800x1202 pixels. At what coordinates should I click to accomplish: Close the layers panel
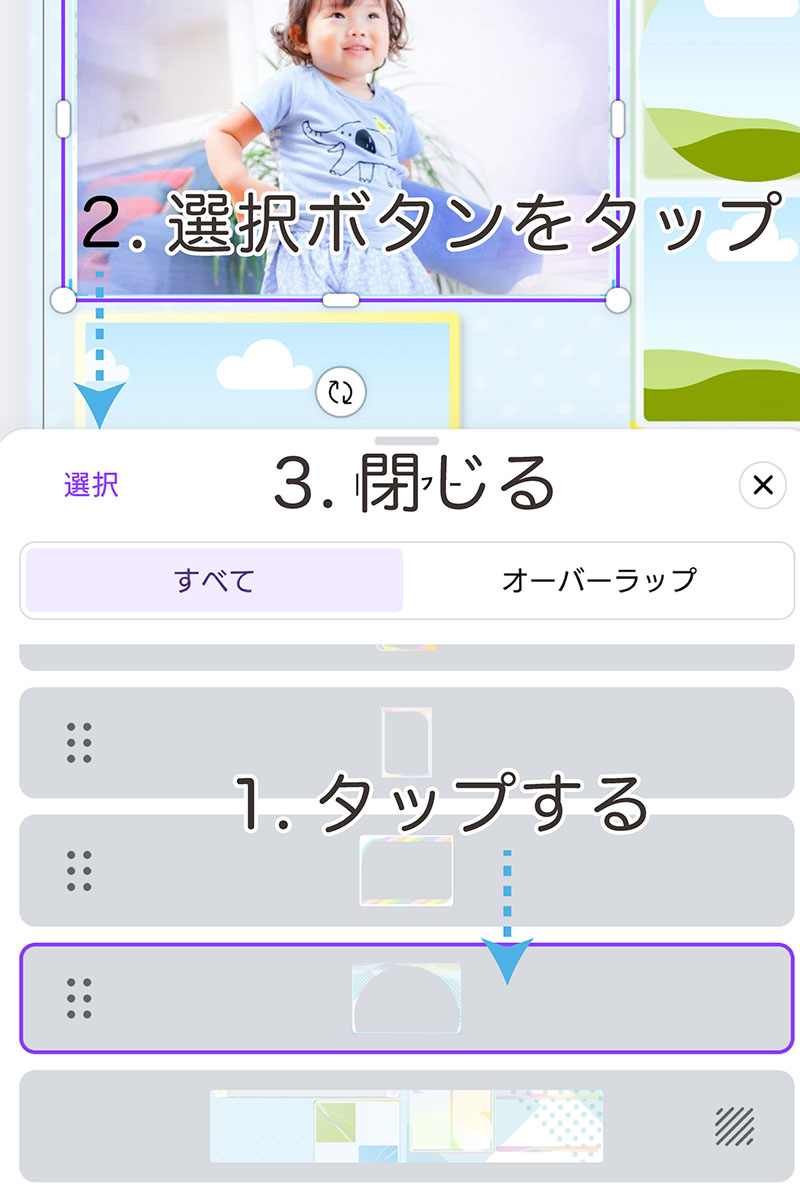click(762, 486)
